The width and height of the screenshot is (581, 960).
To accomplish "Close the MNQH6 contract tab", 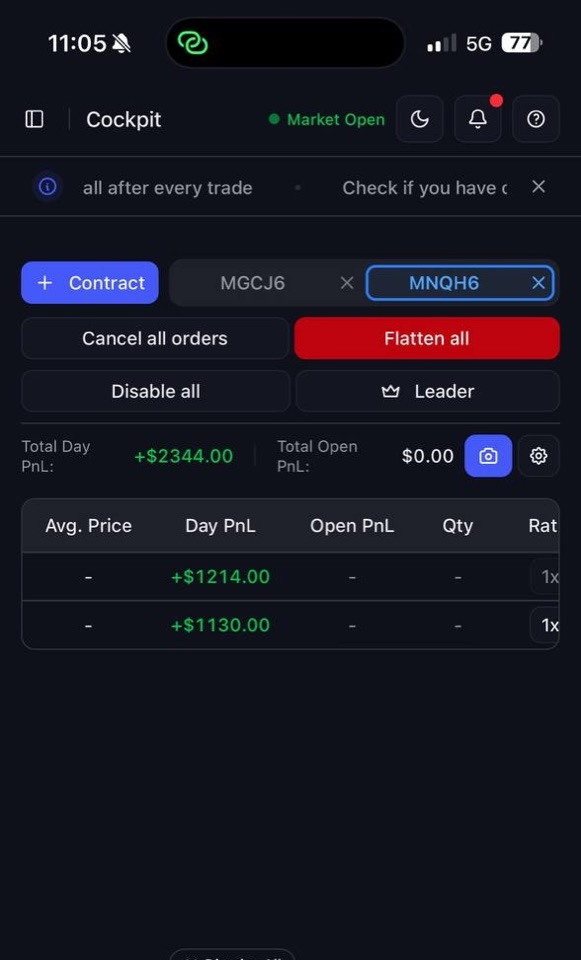I will click(x=538, y=283).
